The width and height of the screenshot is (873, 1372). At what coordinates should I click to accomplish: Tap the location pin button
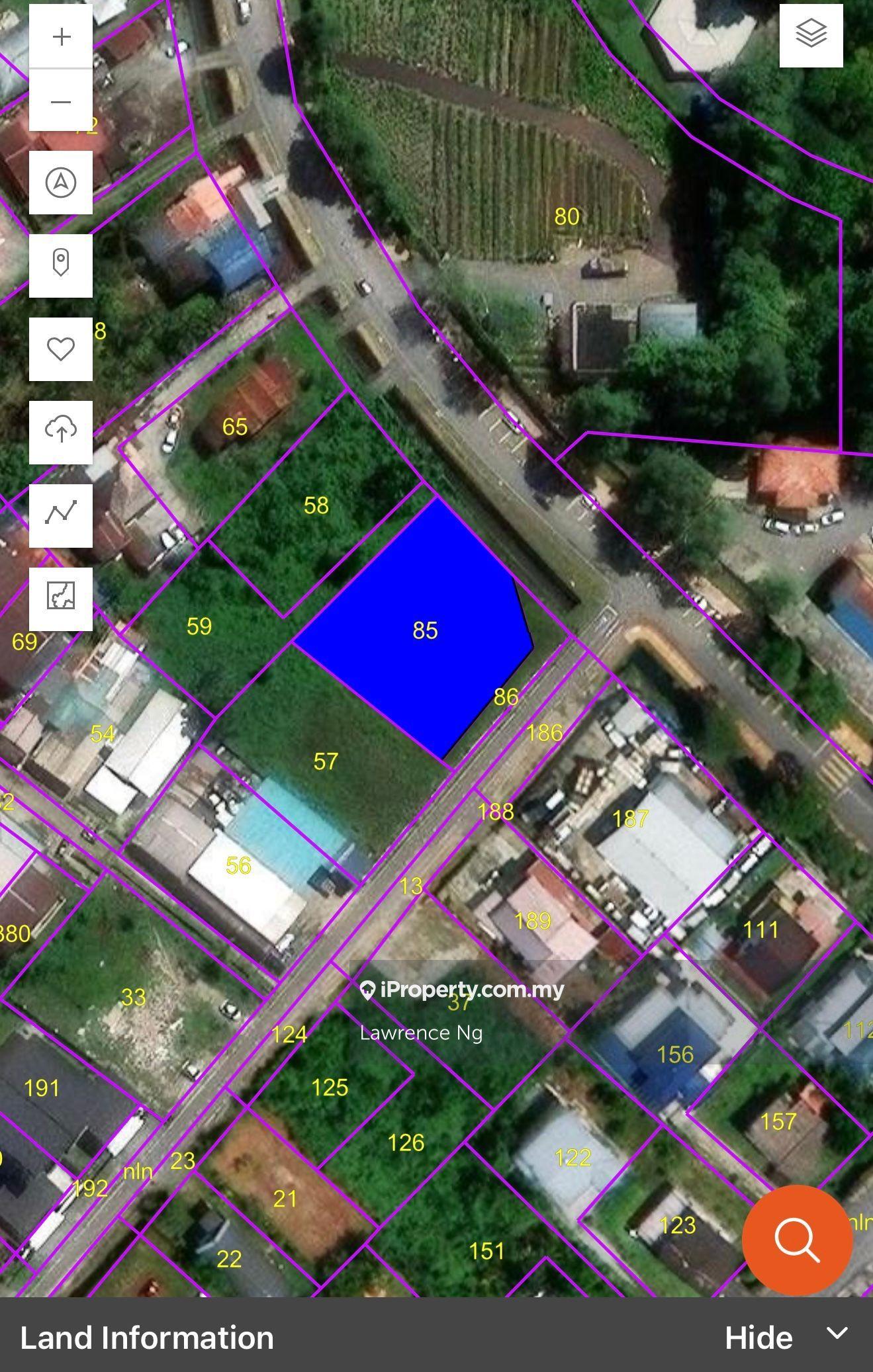pyautogui.click(x=61, y=265)
